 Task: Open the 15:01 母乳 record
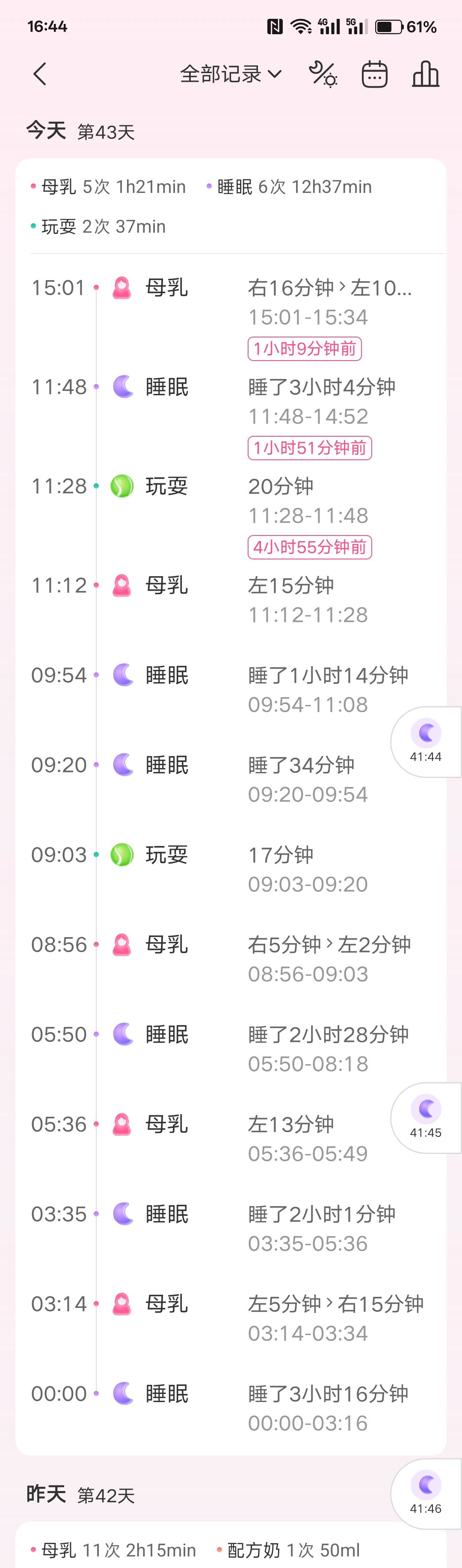click(231, 302)
